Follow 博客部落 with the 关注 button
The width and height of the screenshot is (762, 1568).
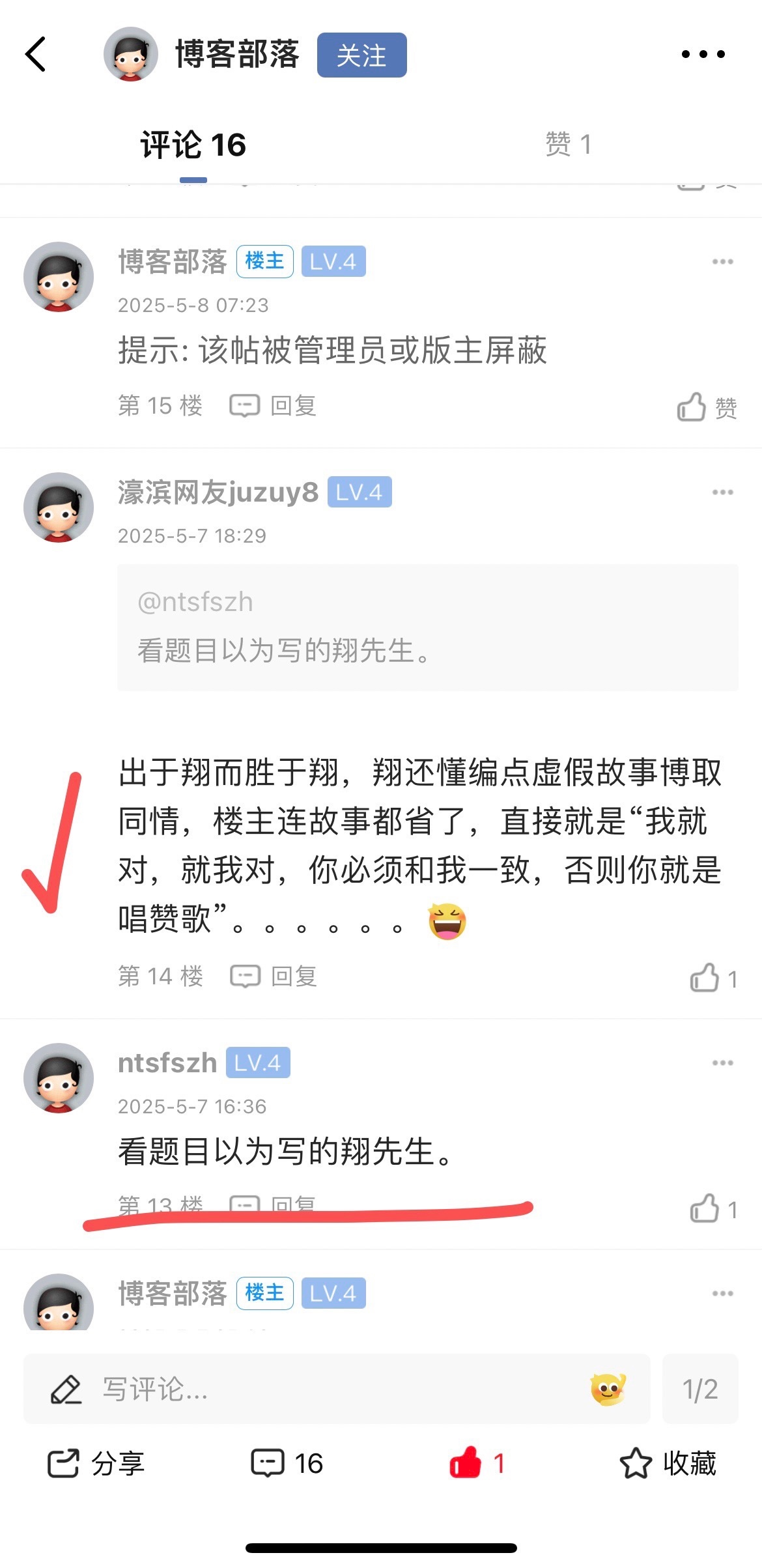361,55
